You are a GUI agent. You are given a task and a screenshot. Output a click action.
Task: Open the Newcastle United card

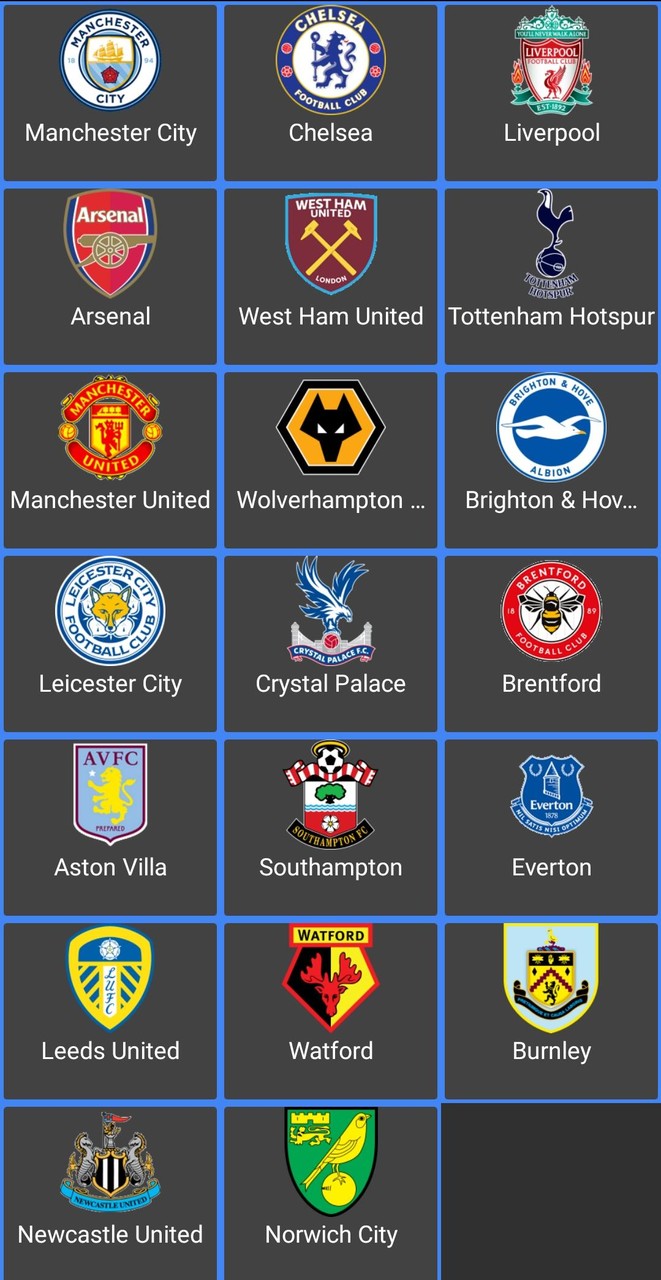110,1192
